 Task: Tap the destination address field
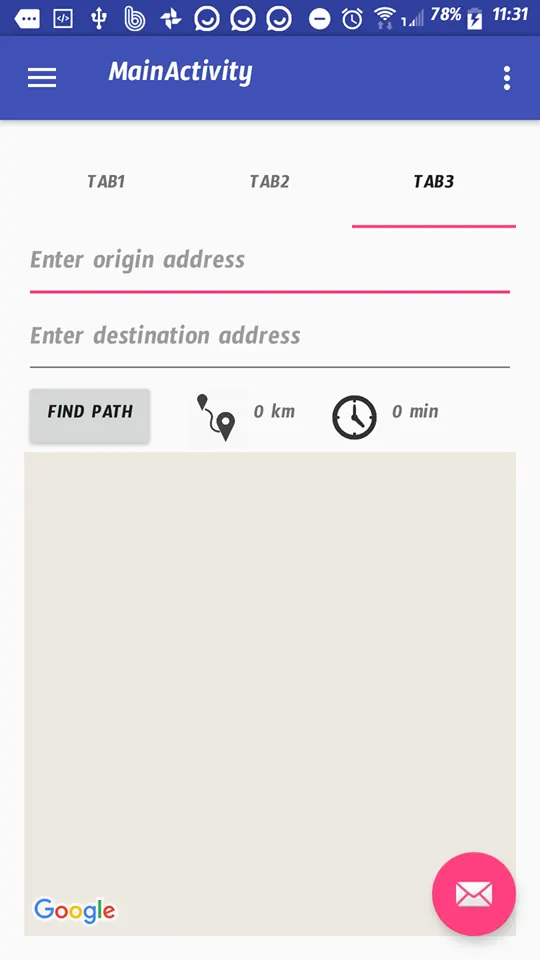[269, 338]
